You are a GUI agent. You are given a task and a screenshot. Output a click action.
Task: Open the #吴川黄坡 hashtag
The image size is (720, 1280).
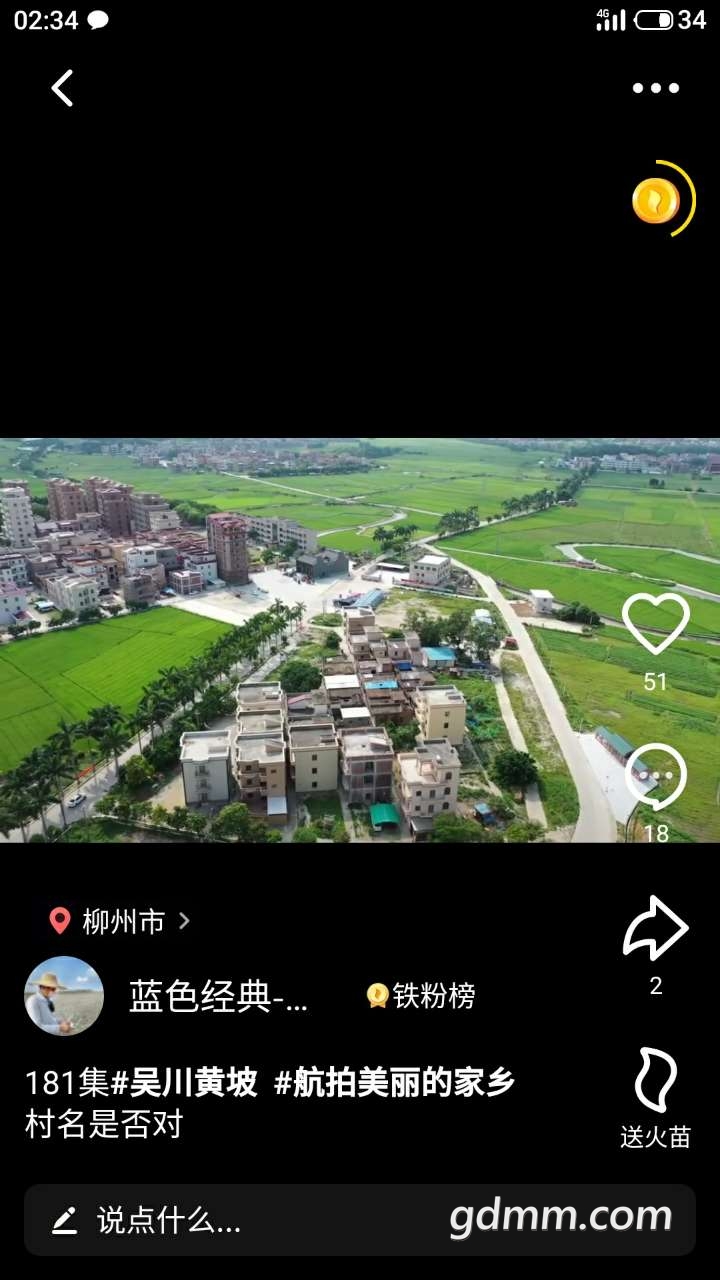point(184,1083)
